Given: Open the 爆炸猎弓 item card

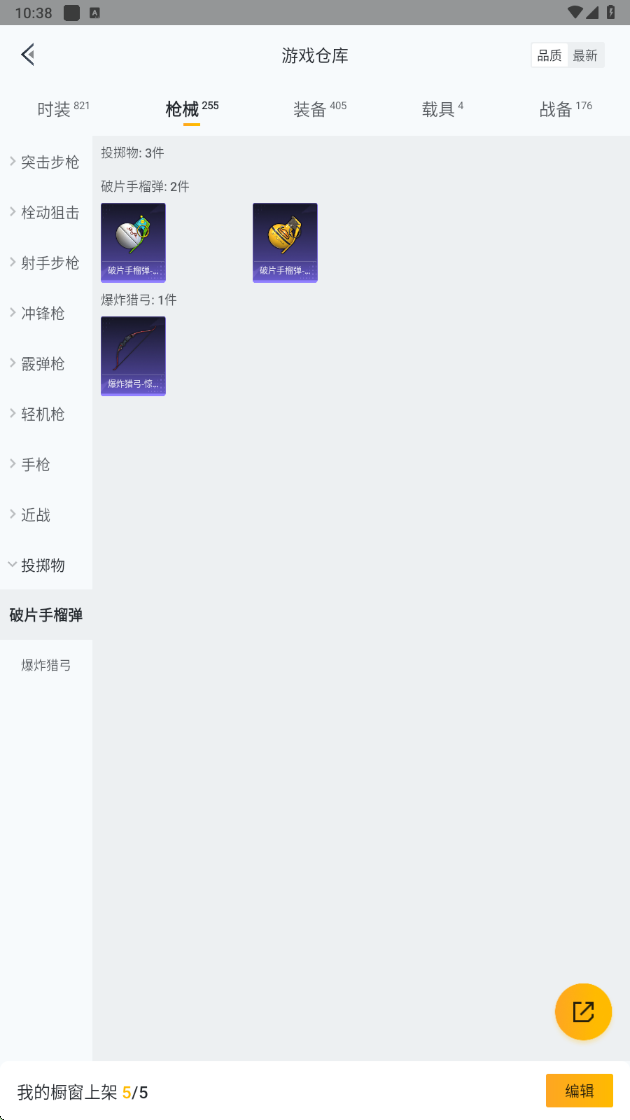Looking at the screenshot, I should coord(133,356).
